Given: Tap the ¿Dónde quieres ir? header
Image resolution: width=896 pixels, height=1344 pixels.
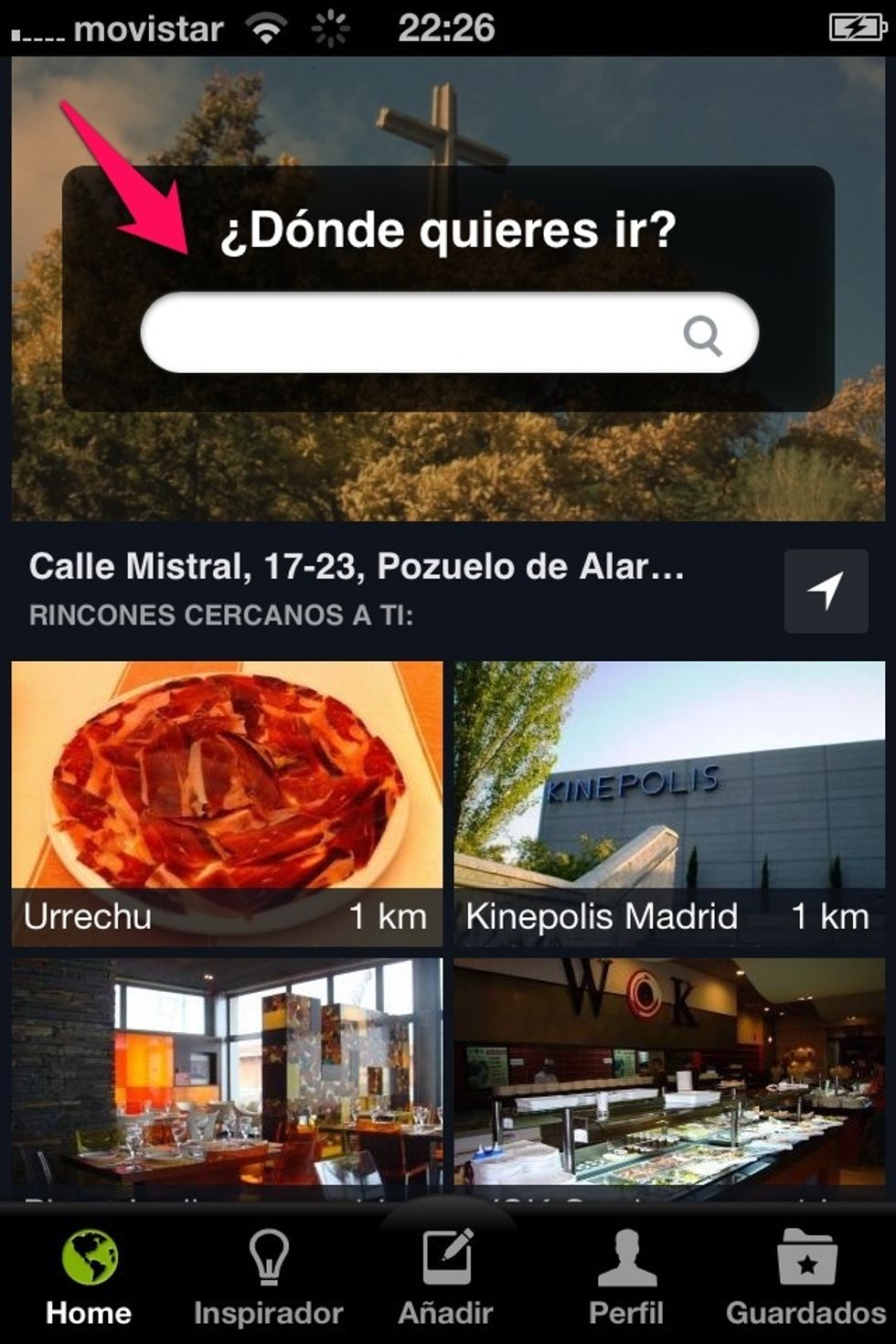Looking at the screenshot, I should point(447,230).
